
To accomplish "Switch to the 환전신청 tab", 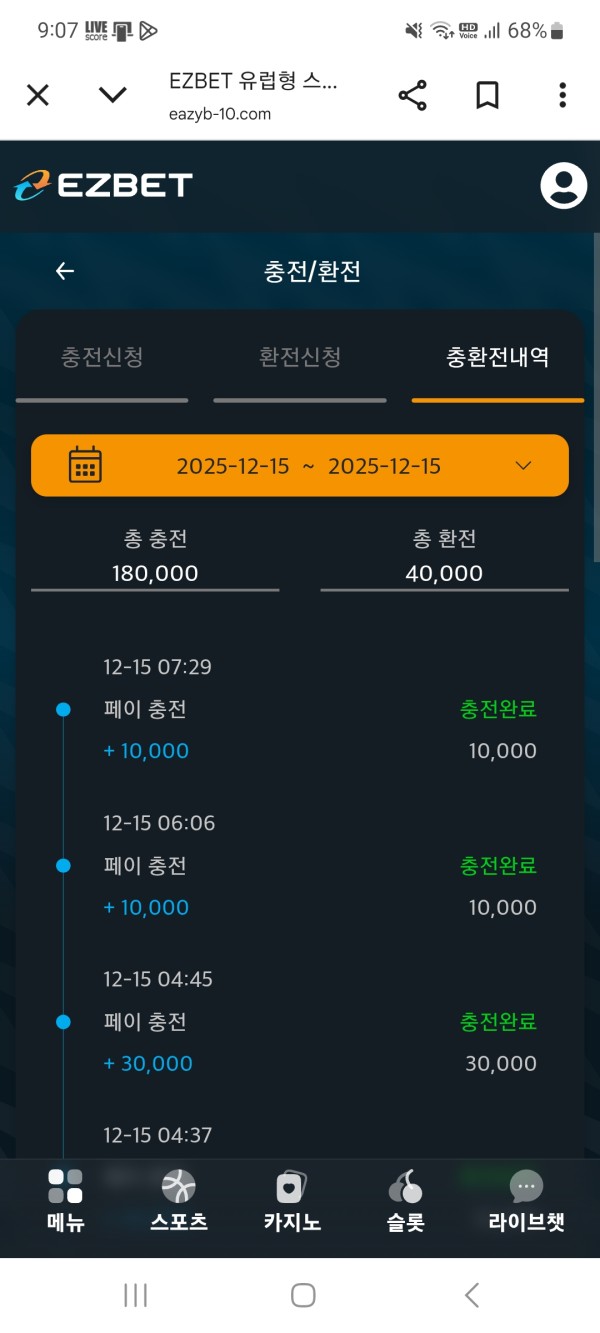I will (300, 358).
